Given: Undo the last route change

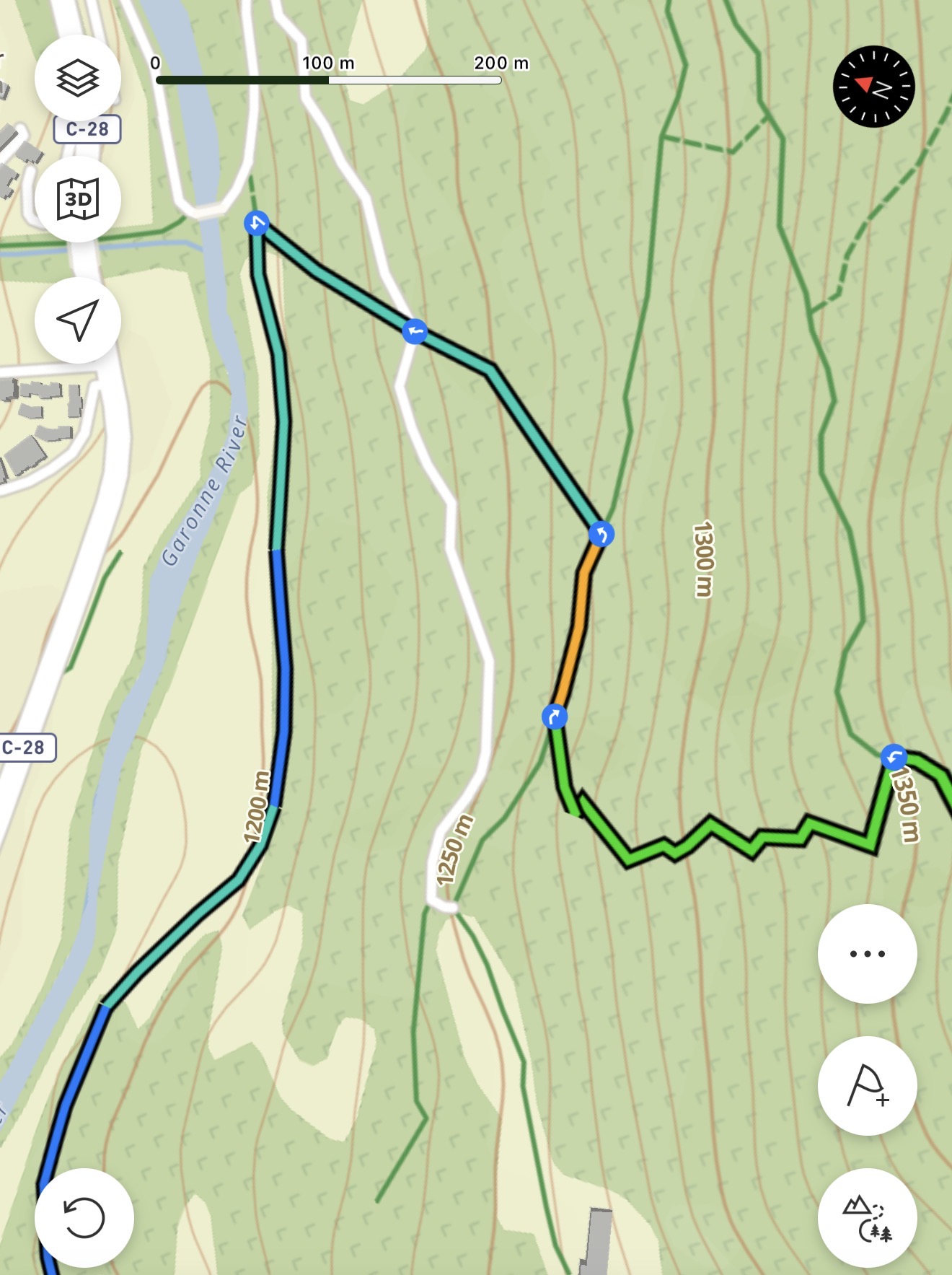Looking at the screenshot, I should (84, 1217).
